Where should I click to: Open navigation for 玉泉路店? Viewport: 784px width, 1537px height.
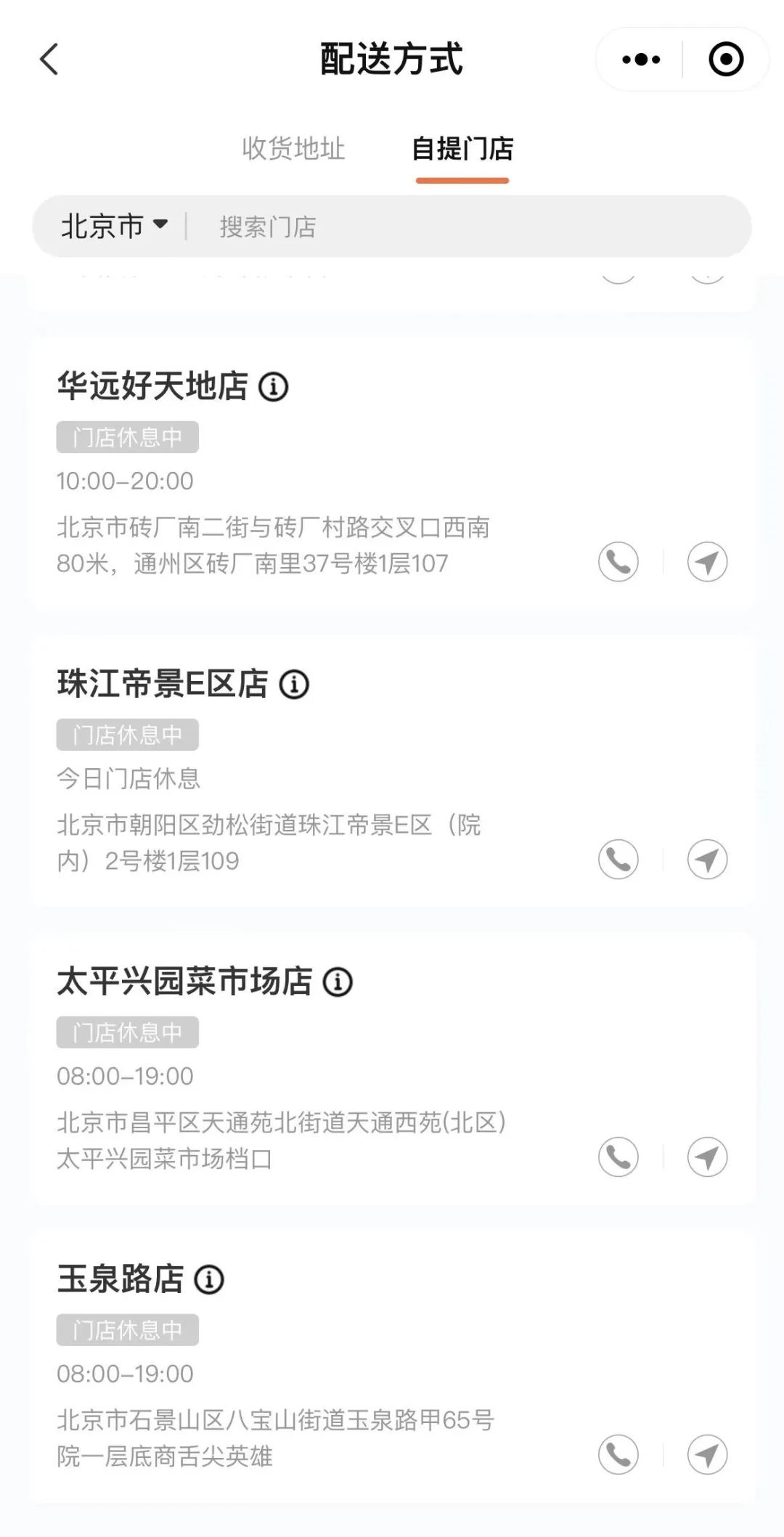click(706, 1454)
